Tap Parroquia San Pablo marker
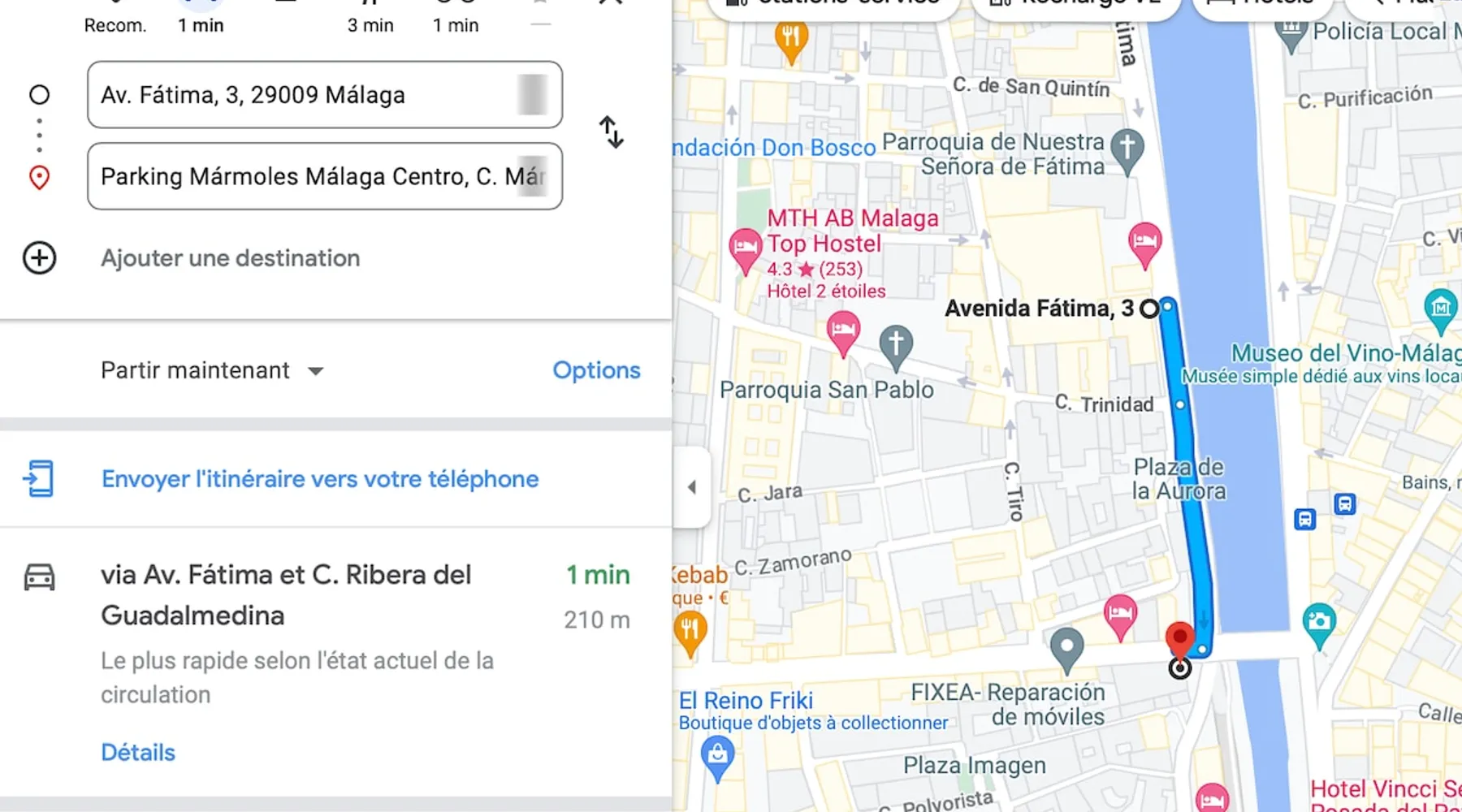This screenshot has height=812, width=1462. (896, 344)
